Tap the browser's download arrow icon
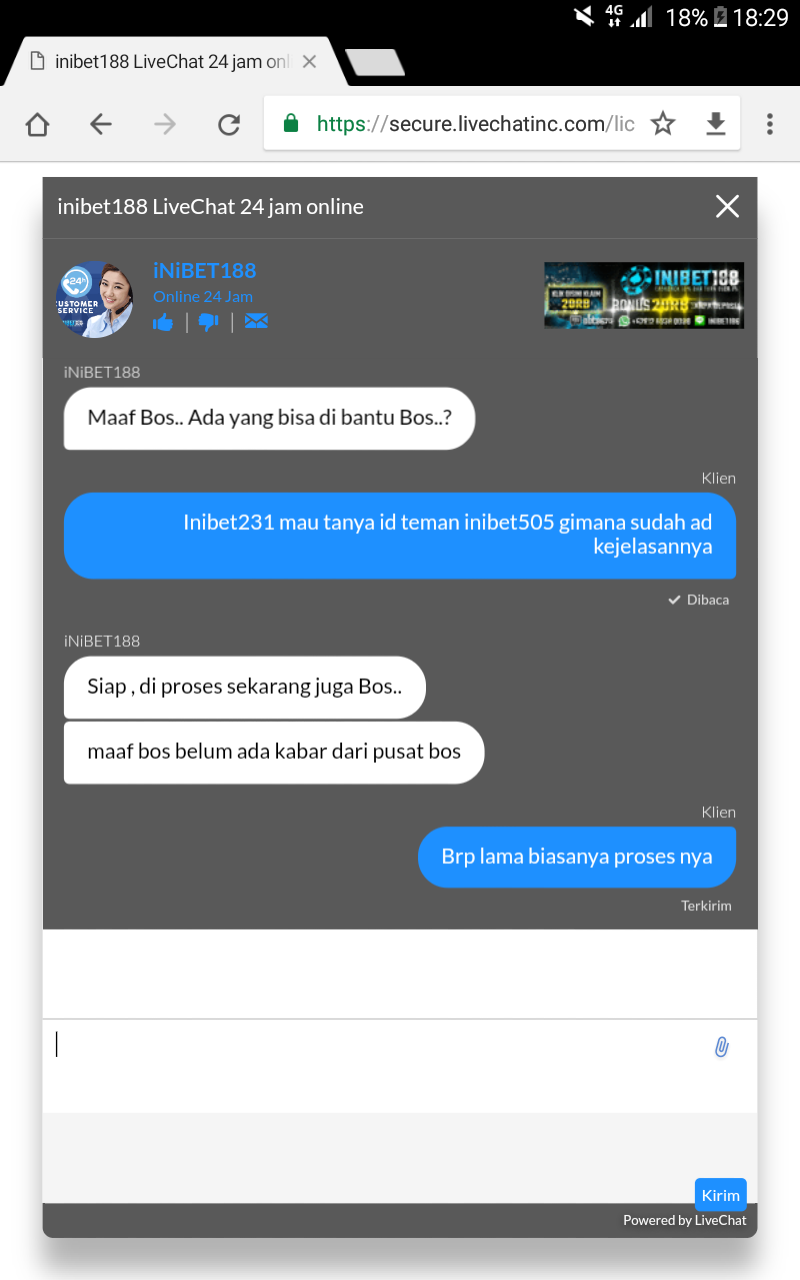The width and height of the screenshot is (800, 1280). [x=715, y=124]
